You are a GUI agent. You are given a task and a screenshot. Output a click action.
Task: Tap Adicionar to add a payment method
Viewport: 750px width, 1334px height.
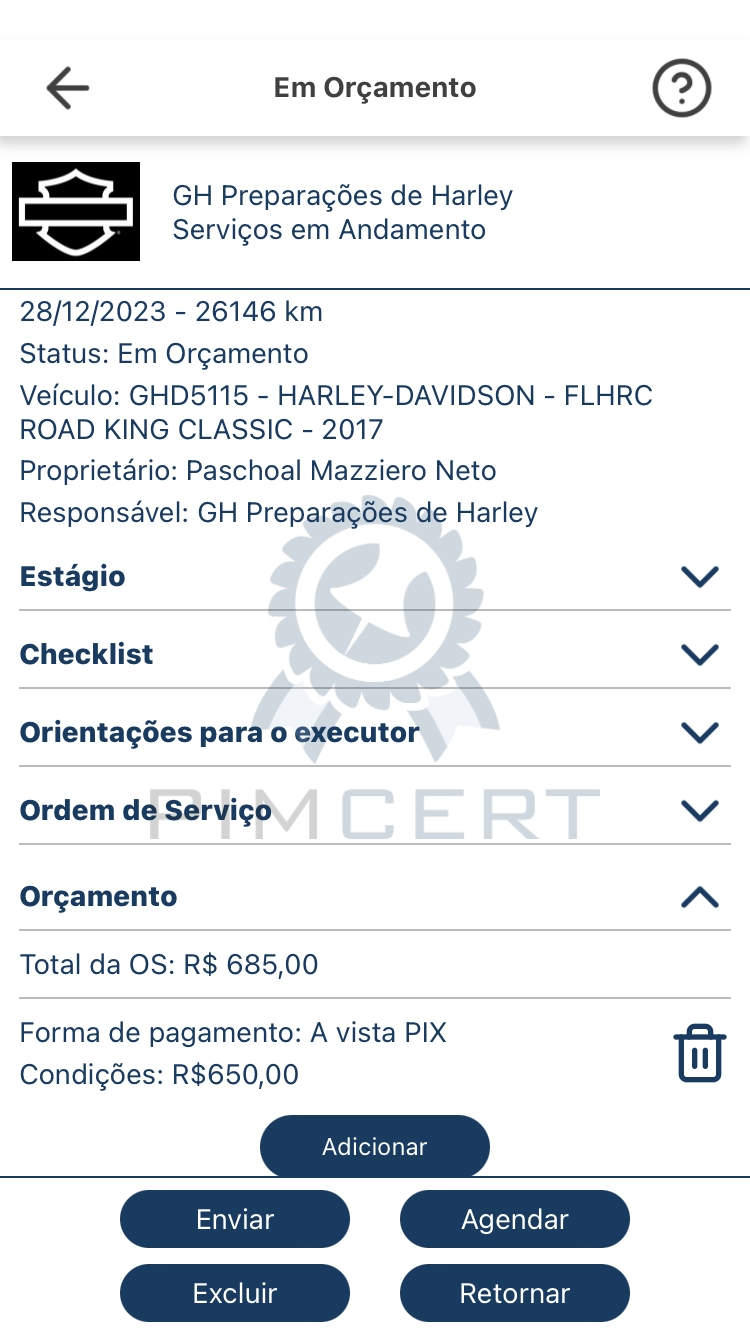(375, 1146)
